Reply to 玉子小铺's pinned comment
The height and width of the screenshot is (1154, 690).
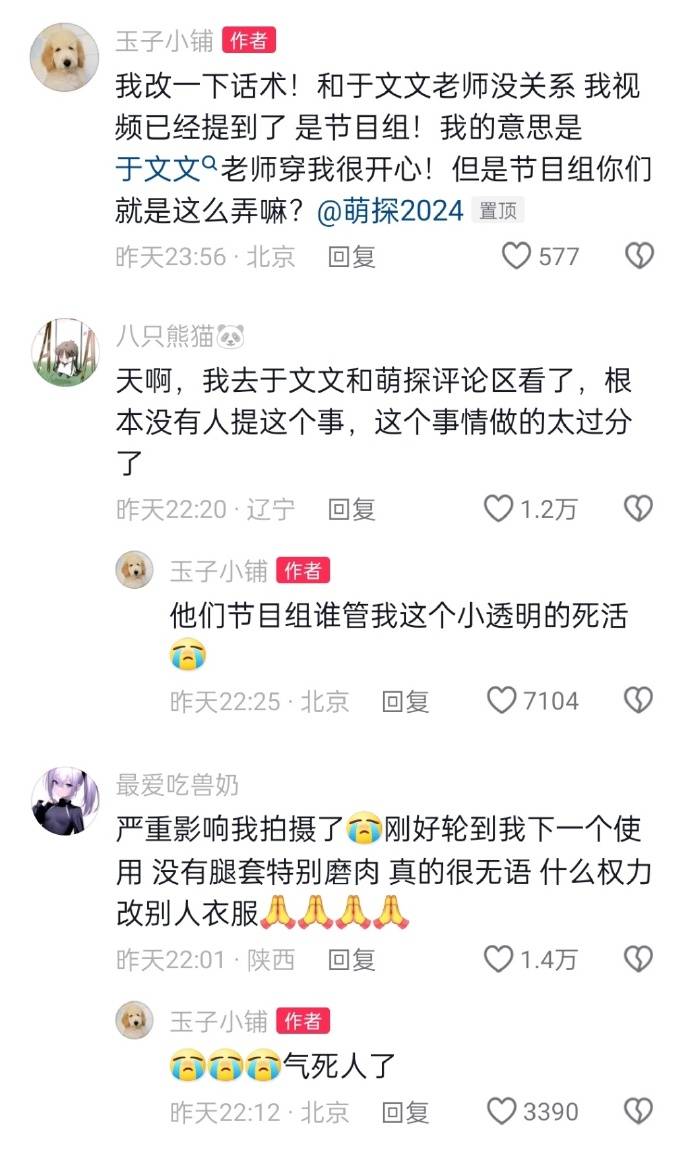(351, 256)
